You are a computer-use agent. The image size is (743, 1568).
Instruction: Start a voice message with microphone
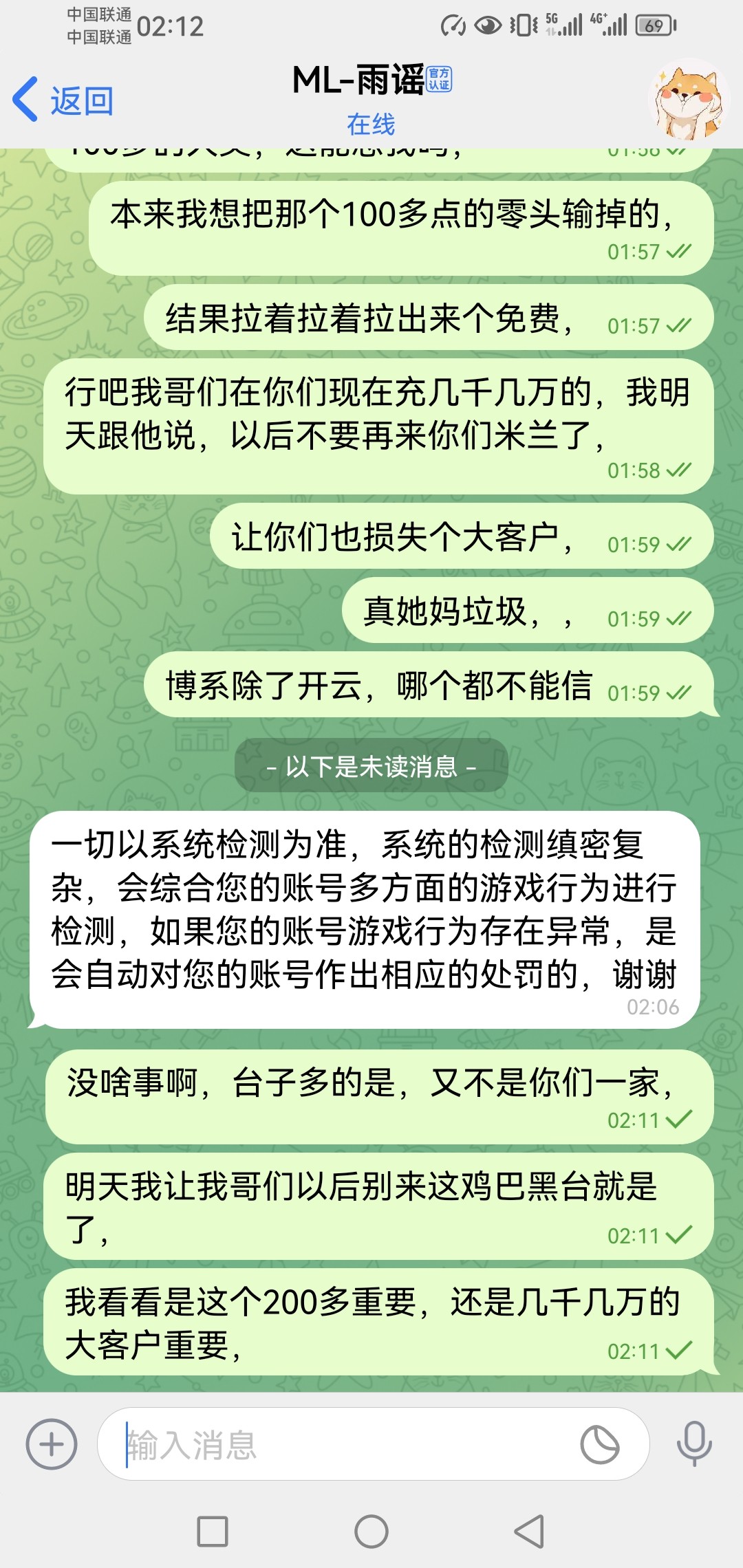click(694, 1443)
